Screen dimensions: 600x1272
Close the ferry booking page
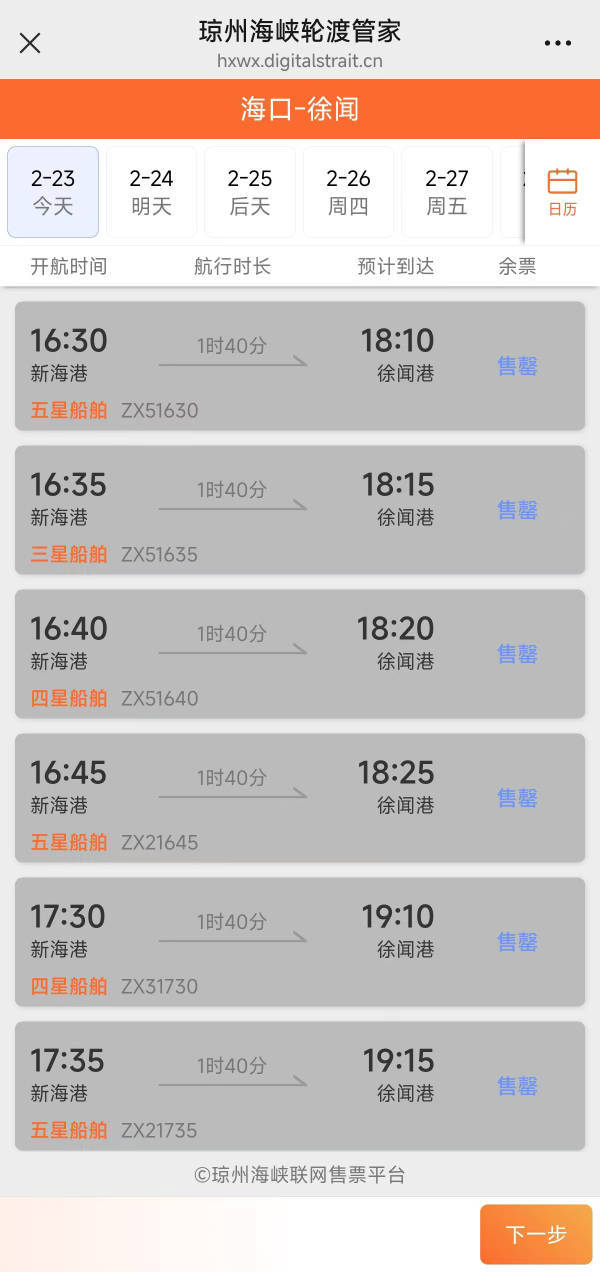click(x=30, y=43)
